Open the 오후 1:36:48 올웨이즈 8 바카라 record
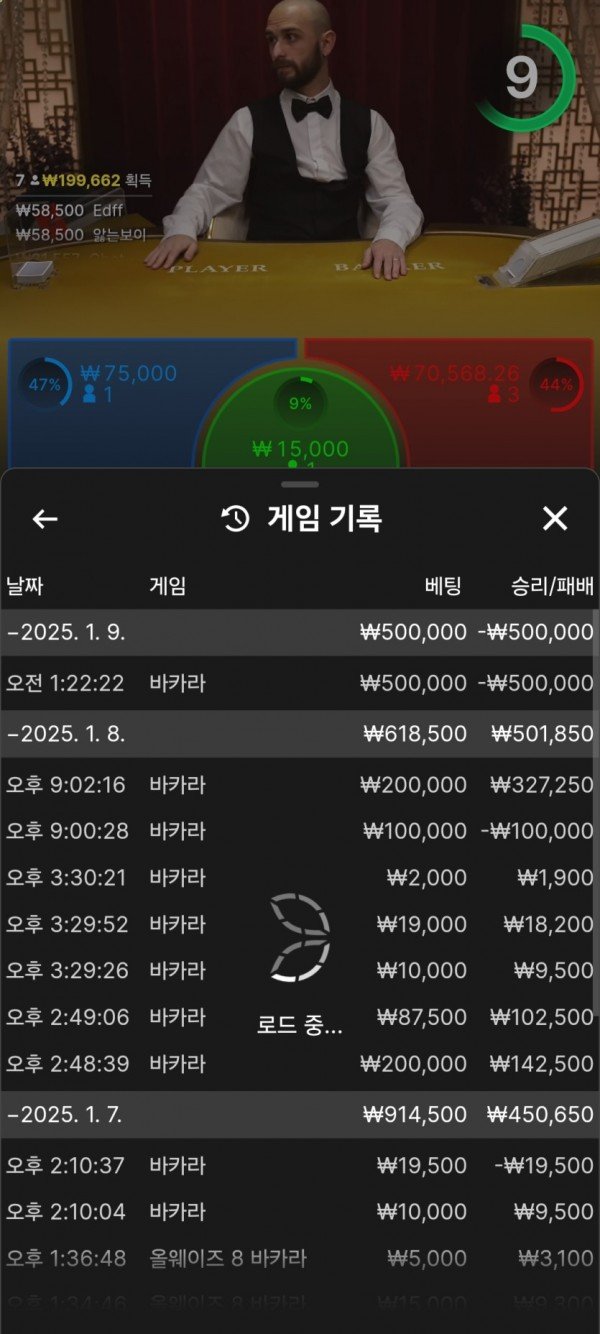Screen dimensions: 600x1334 [x=300, y=1258]
